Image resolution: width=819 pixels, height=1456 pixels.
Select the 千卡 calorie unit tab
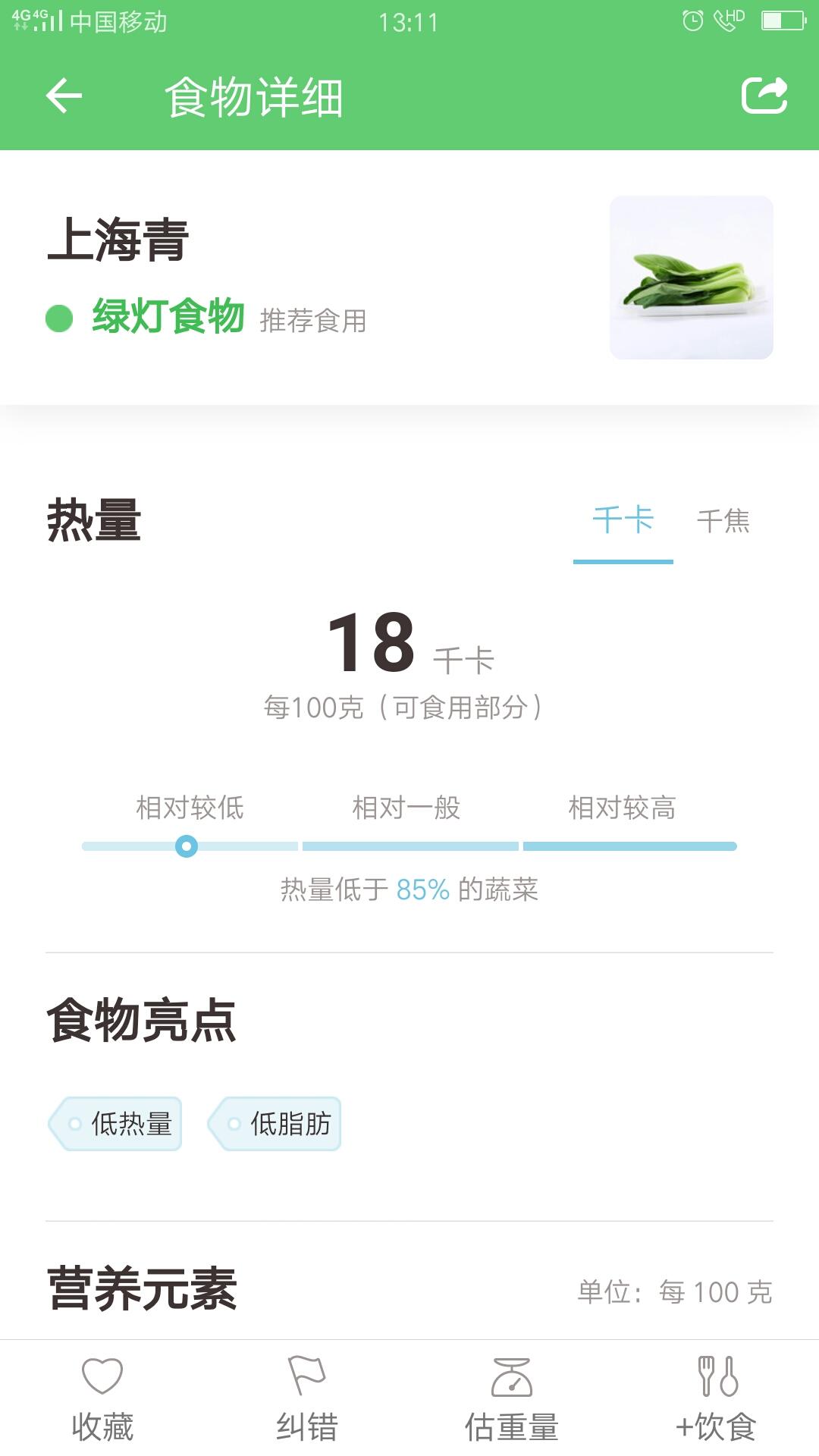click(x=623, y=521)
